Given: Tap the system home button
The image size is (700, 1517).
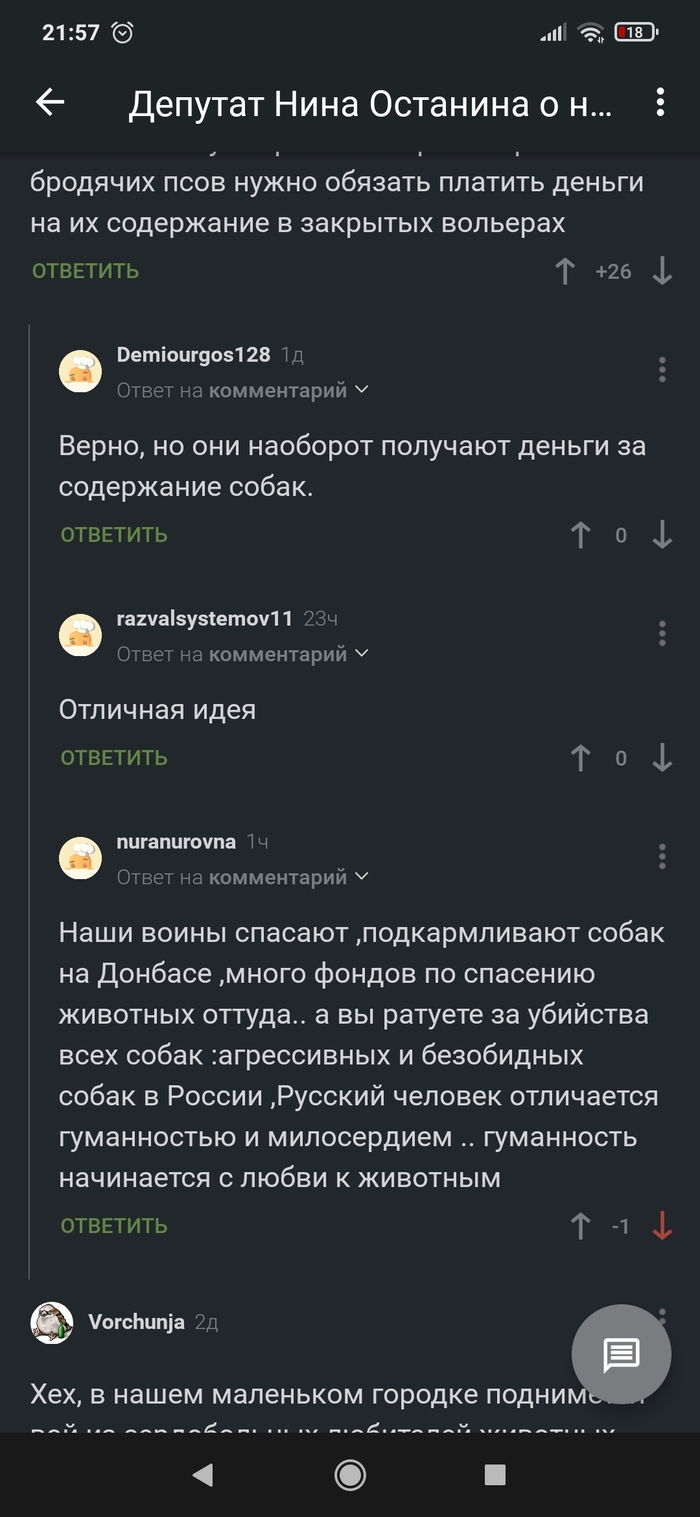Looking at the screenshot, I should (350, 1475).
